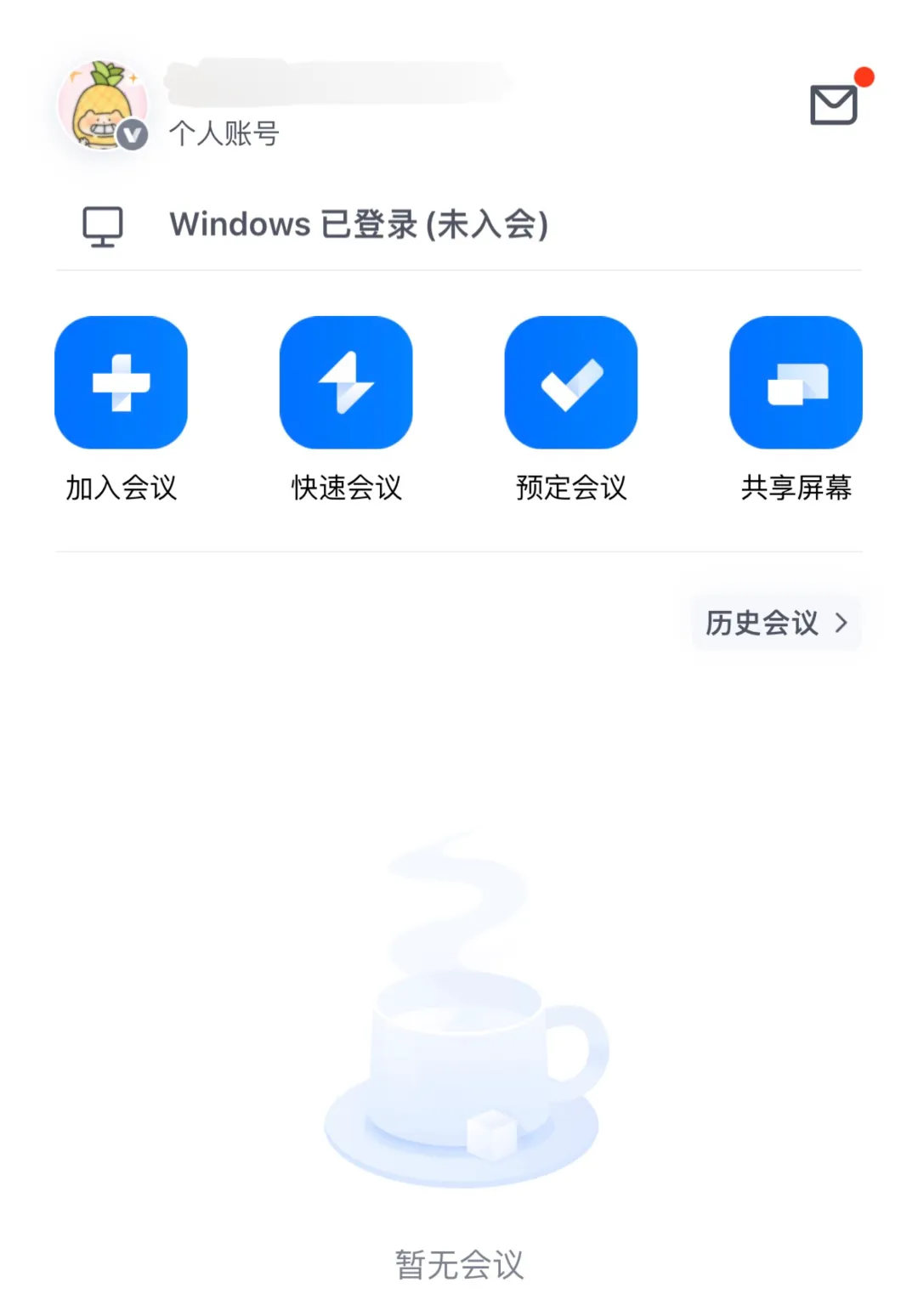918x1316 pixels.
Task: Open the message inbox envelope
Action: tap(834, 104)
